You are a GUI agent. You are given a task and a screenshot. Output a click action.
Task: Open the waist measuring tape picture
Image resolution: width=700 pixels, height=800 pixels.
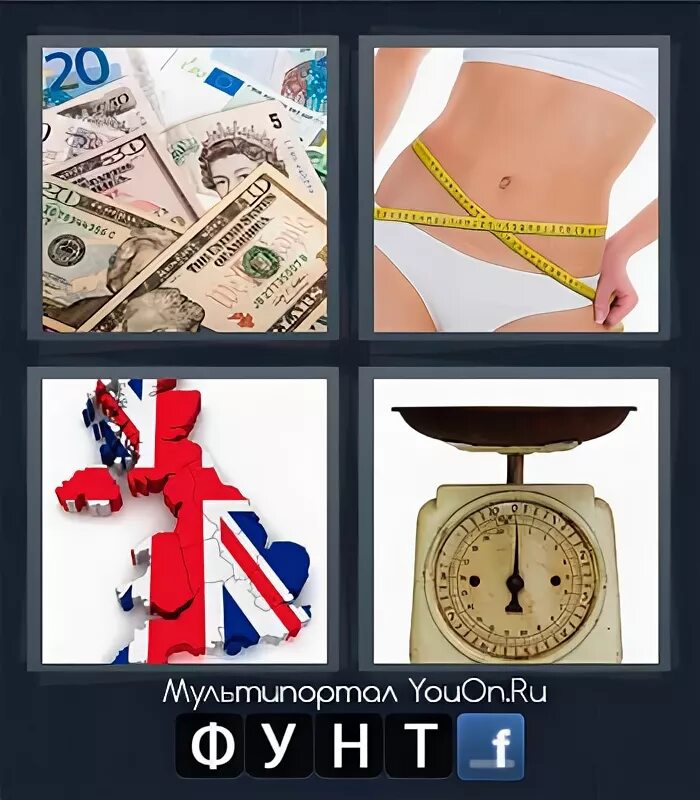click(515, 189)
